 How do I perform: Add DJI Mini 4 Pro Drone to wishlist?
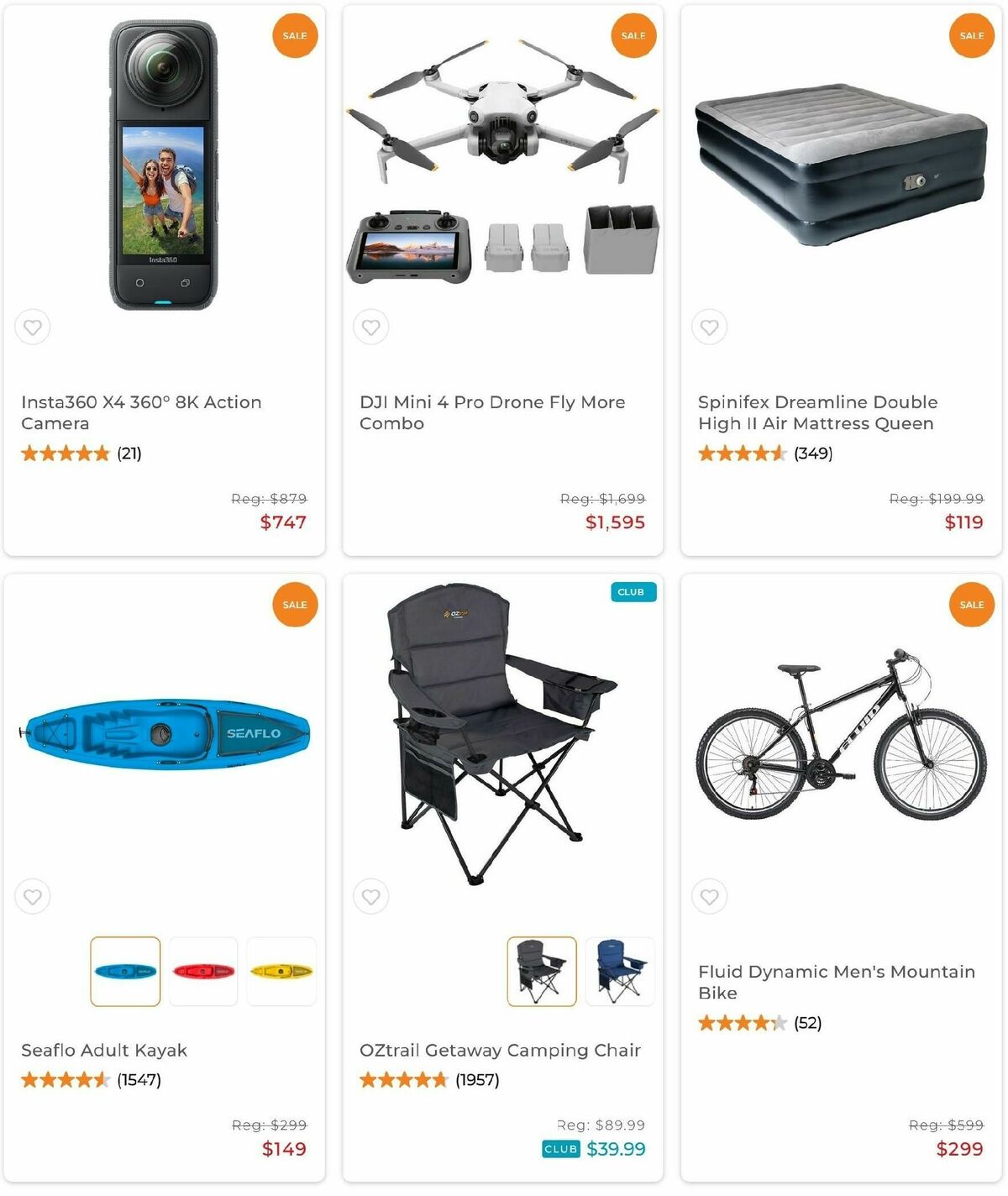(x=371, y=328)
